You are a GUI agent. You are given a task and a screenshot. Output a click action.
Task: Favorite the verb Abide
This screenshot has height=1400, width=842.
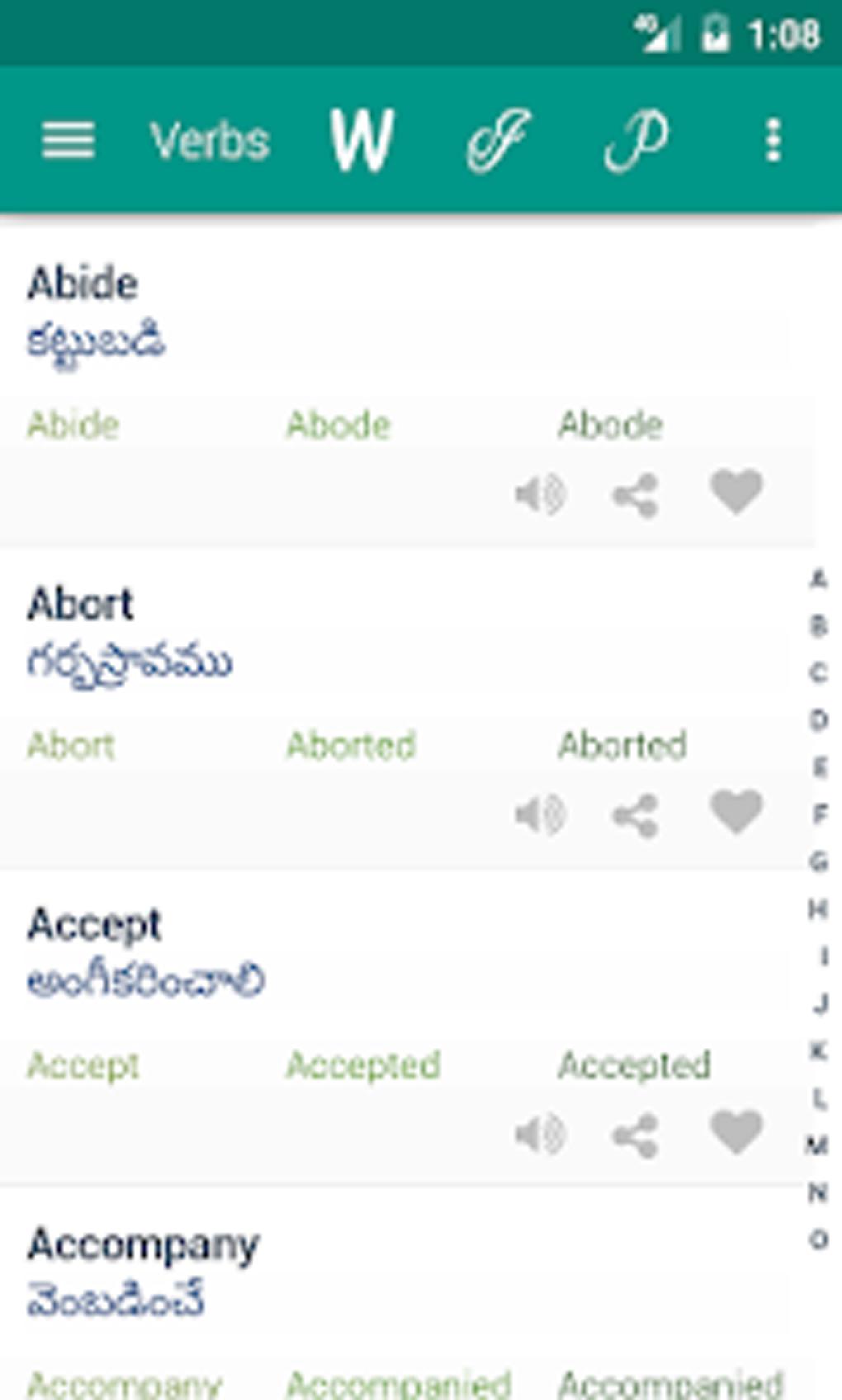coord(736,491)
